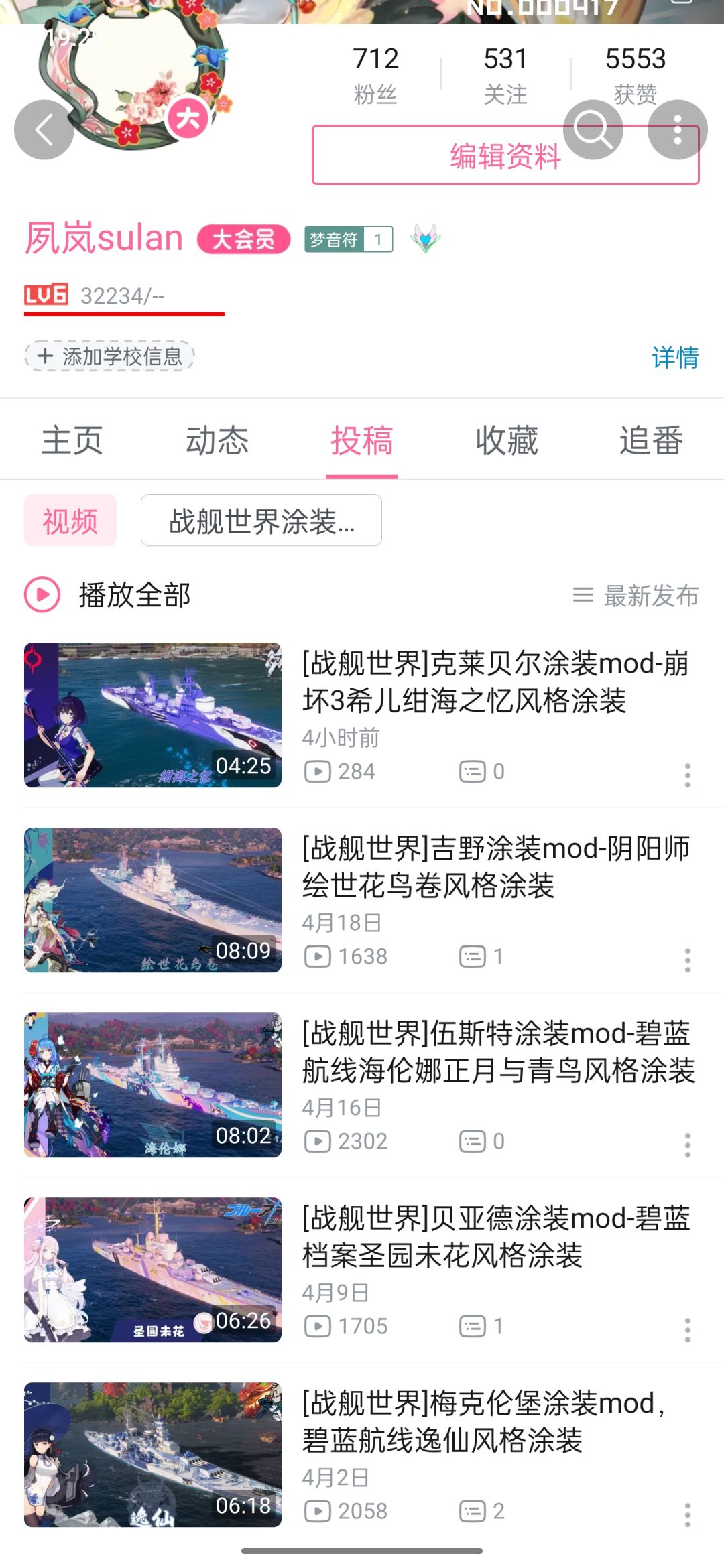Viewport: 724px width, 1568px height.
Task: Add school info via 添加学校信息
Action: coord(110,356)
